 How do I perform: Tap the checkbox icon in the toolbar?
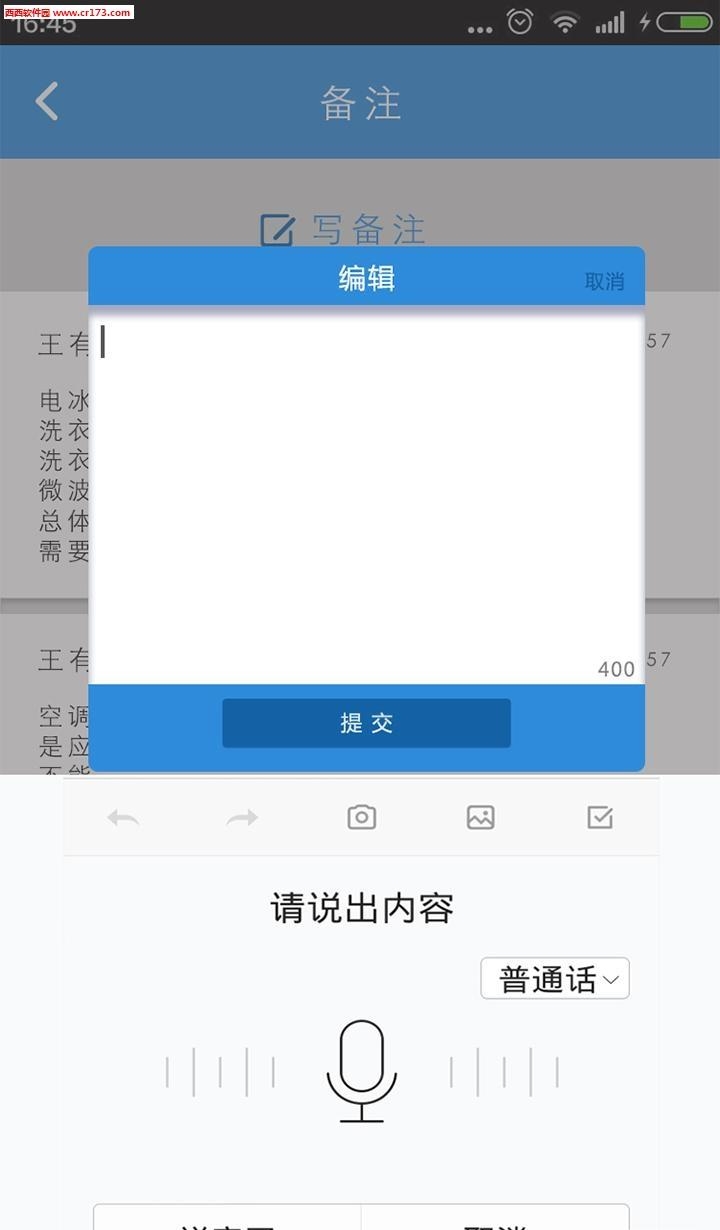click(x=599, y=817)
